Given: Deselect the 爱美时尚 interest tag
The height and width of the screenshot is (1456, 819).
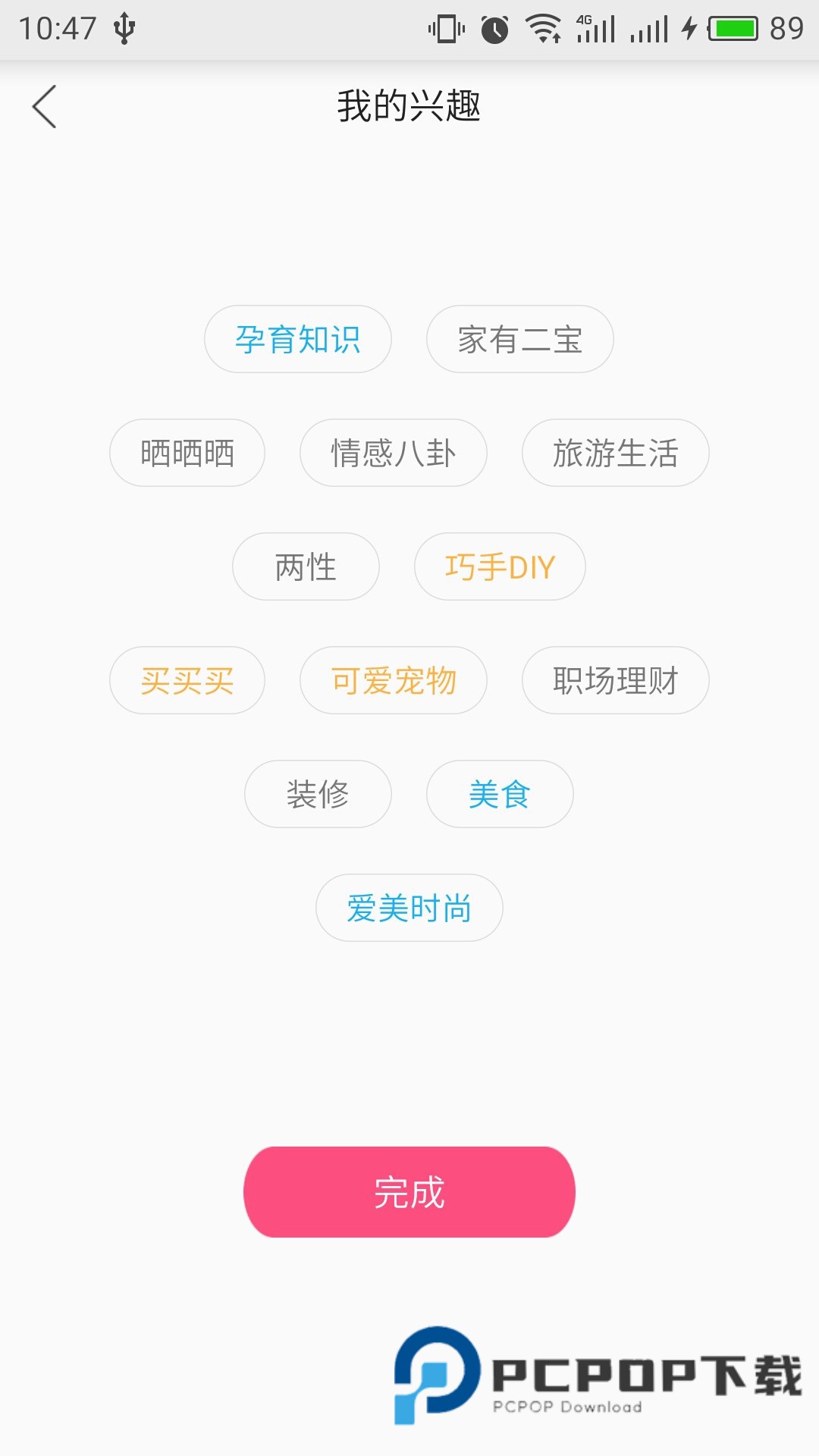Looking at the screenshot, I should click(x=409, y=908).
